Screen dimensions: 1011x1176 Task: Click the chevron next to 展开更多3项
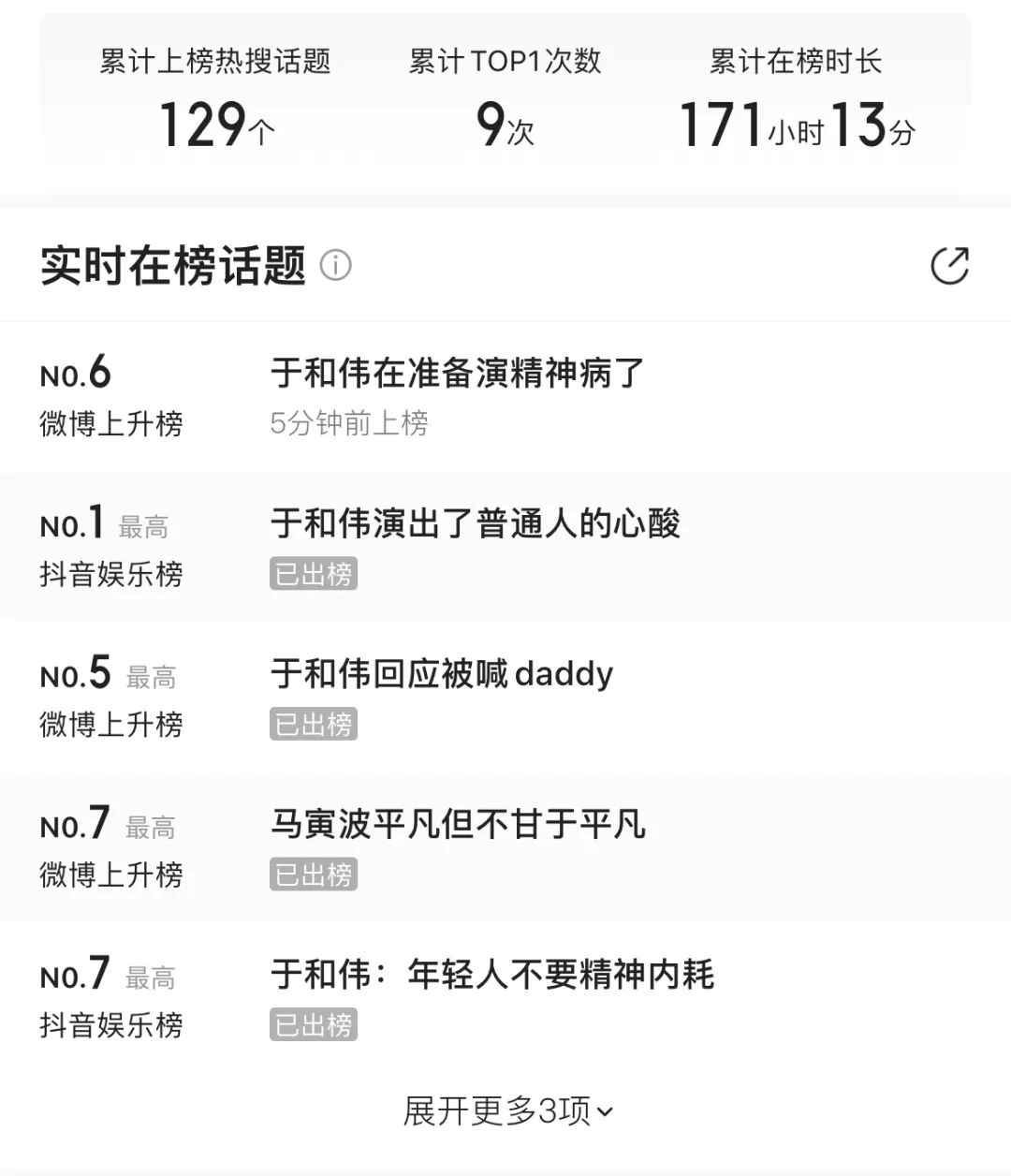coord(607,1114)
